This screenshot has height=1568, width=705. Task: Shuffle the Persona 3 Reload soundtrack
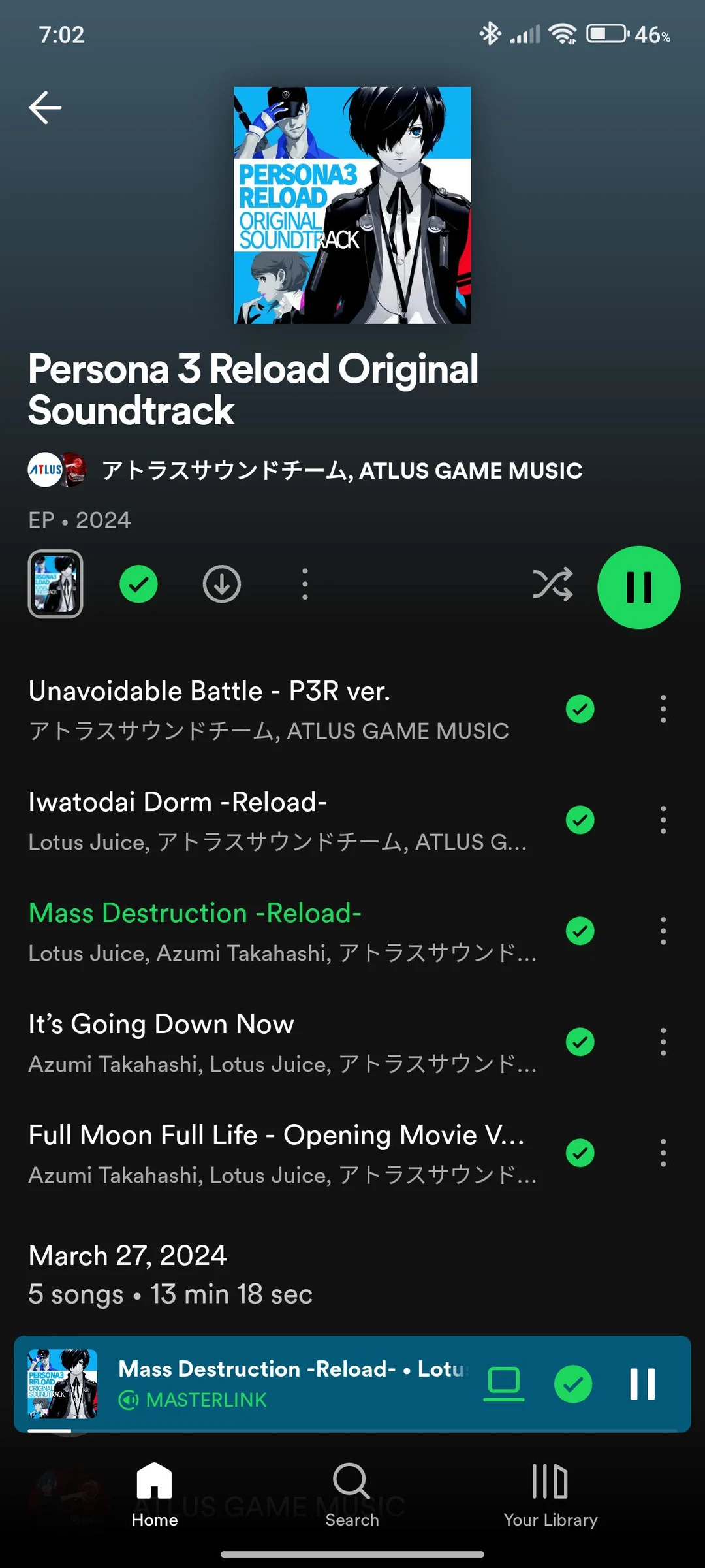click(x=552, y=586)
